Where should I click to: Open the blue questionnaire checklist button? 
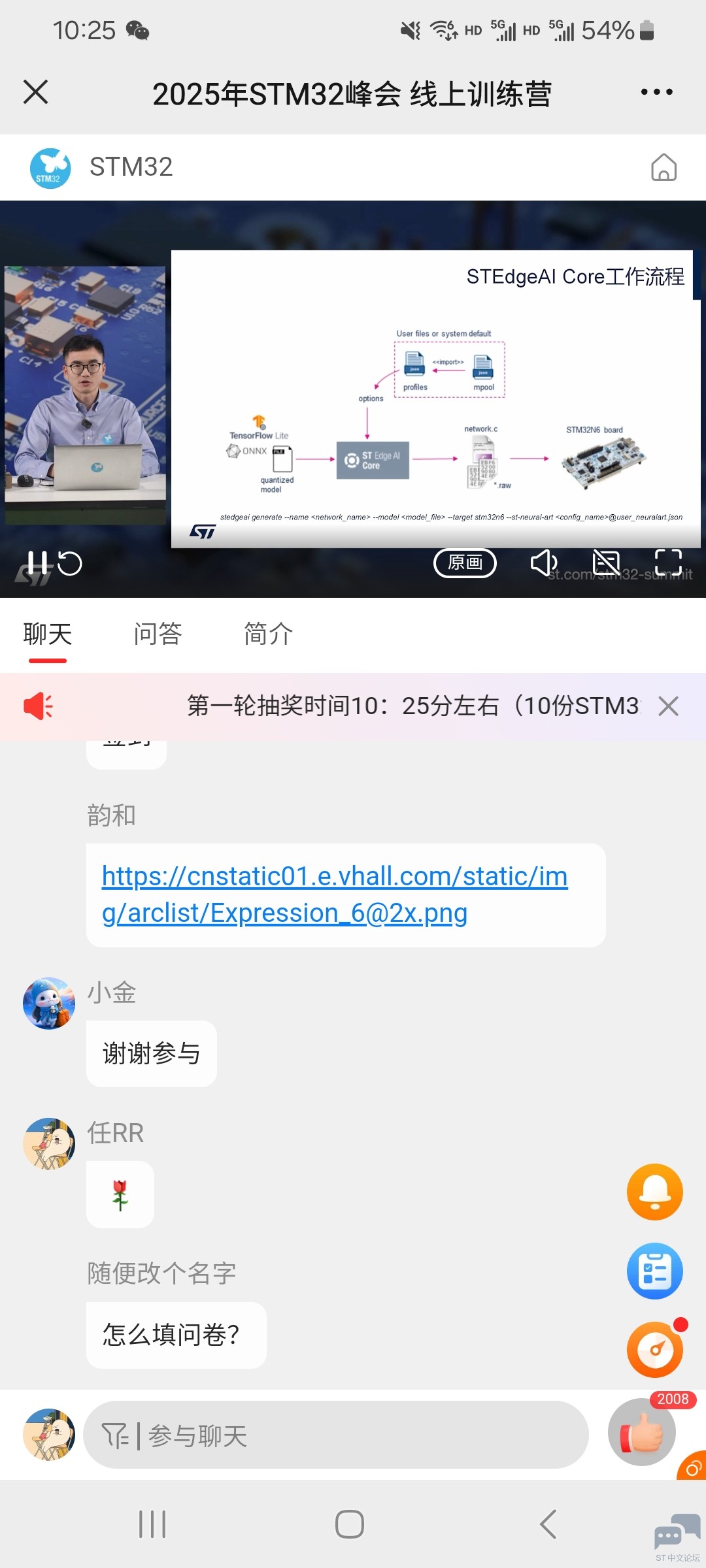tap(654, 1271)
